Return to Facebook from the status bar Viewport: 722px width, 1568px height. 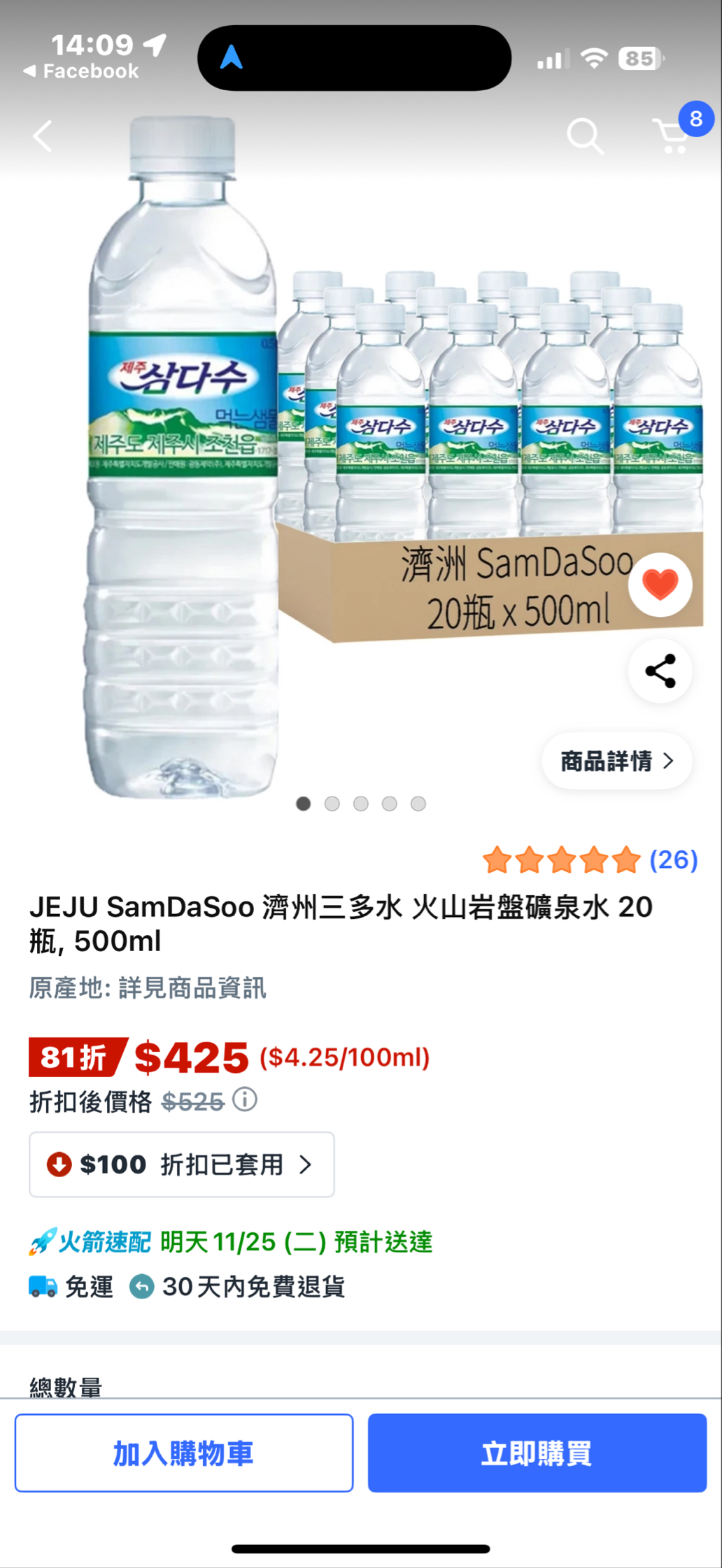pos(81,71)
